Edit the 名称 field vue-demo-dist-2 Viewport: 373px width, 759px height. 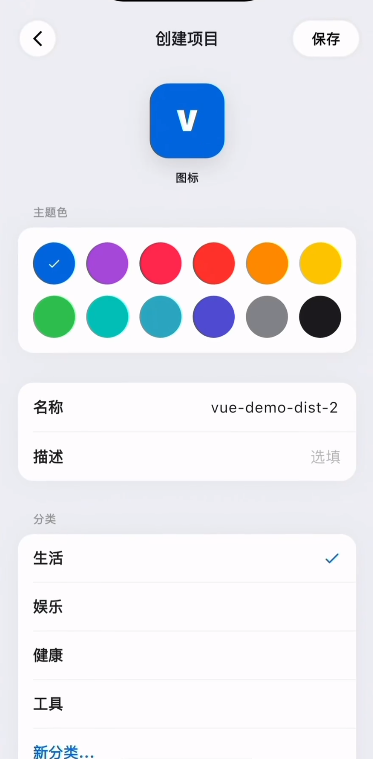click(x=187, y=408)
